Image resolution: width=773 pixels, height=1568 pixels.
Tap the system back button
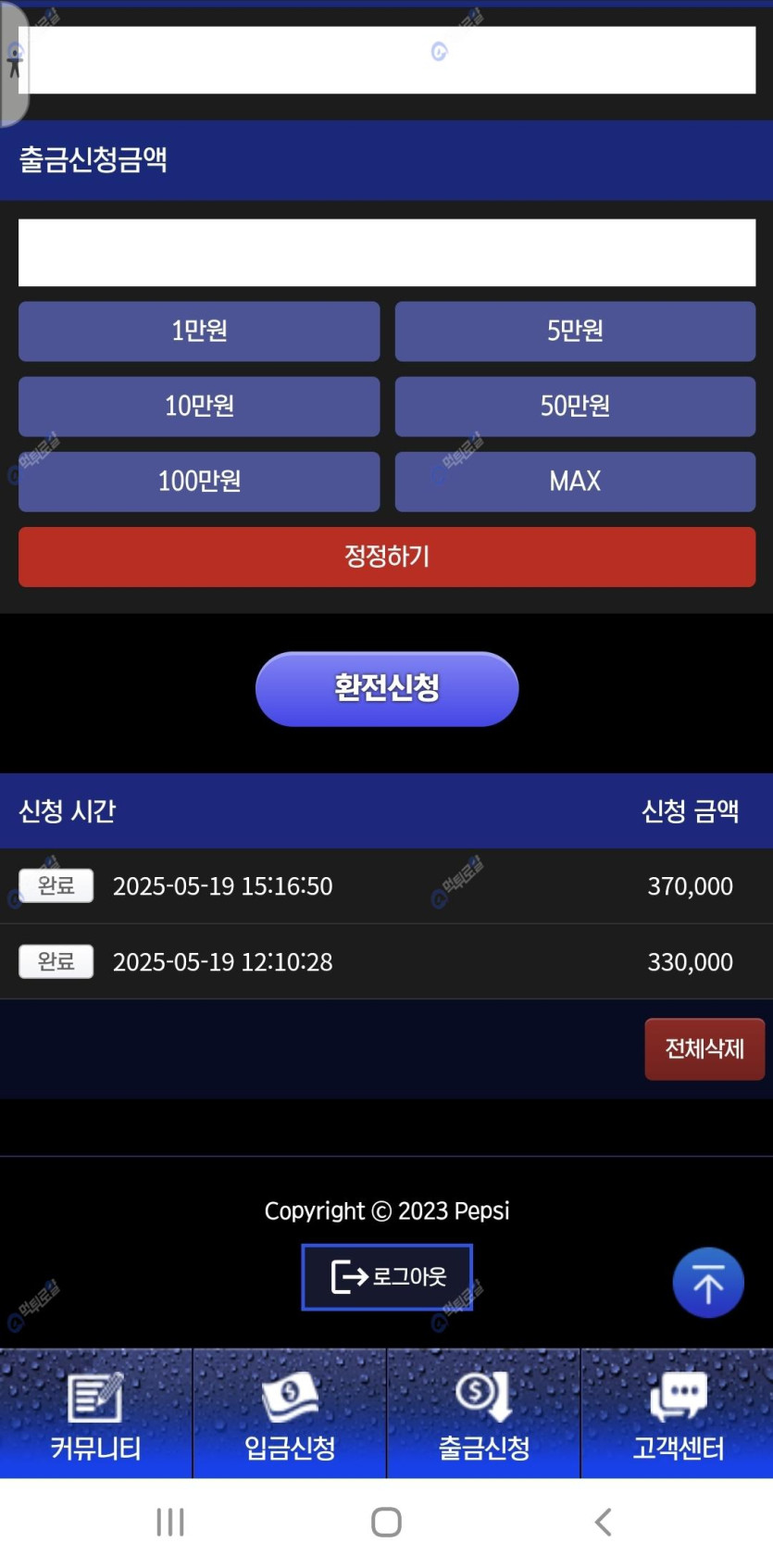tap(603, 1522)
